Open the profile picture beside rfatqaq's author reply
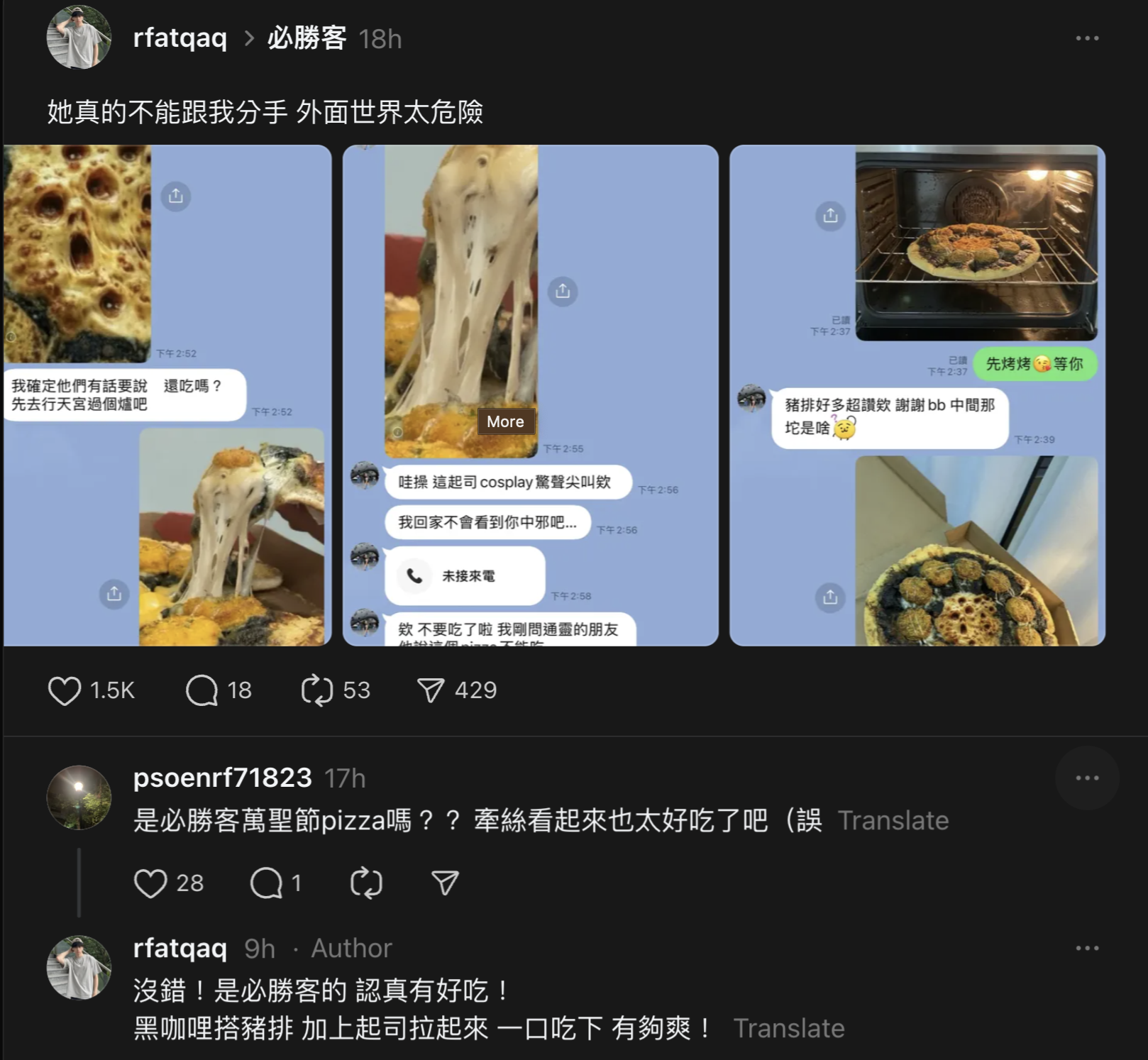This screenshot has height=1060, width=1148. point(79,967)
